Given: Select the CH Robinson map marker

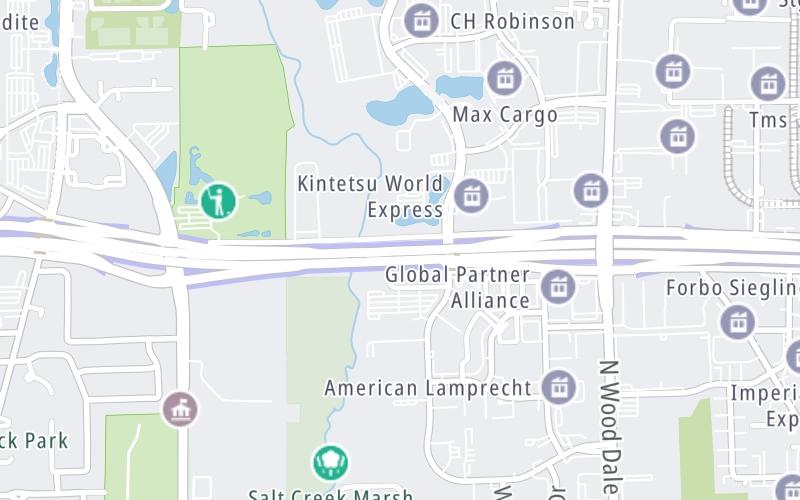Looking at the screenshot, I should point(422,19).
